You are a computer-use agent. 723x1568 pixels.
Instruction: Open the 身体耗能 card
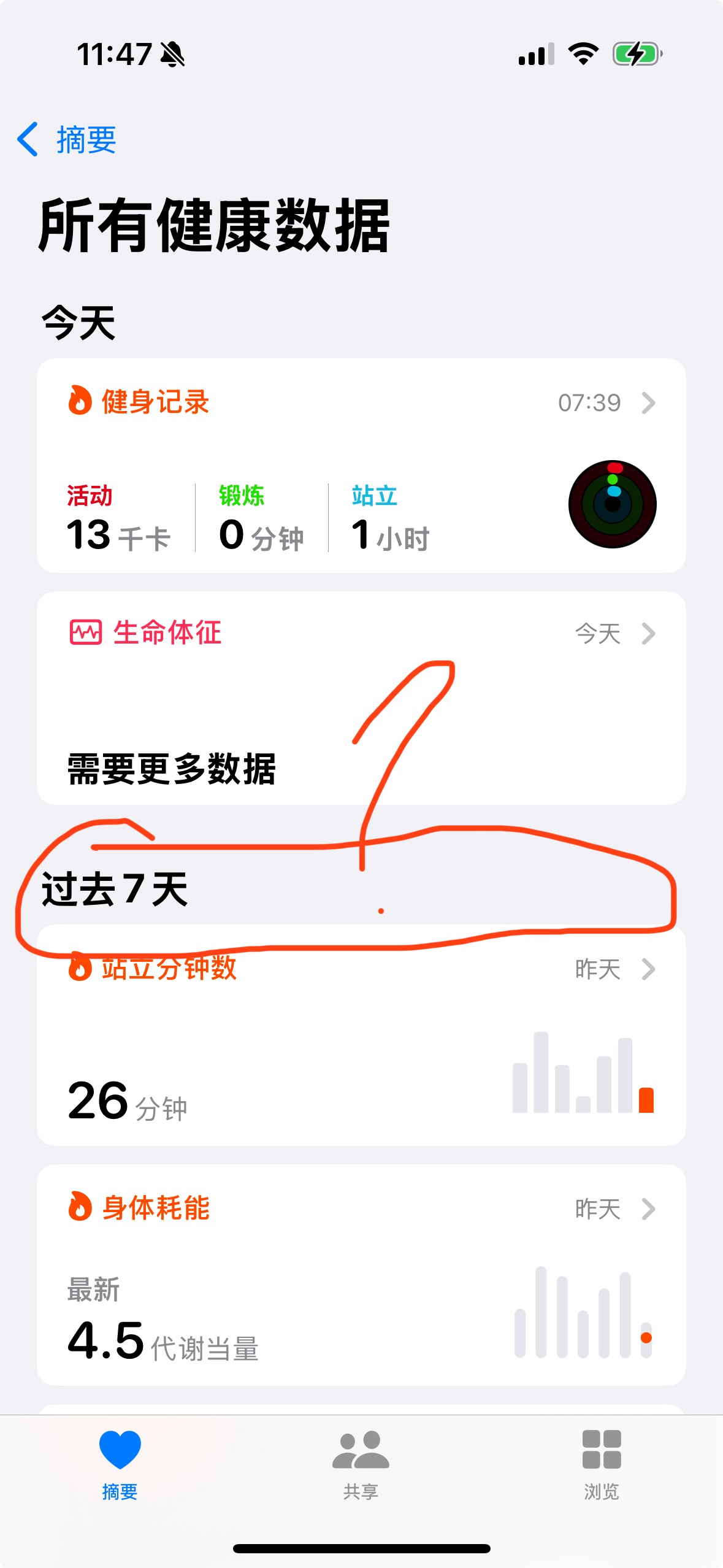pyautogui.click(x=361, y=1274)
